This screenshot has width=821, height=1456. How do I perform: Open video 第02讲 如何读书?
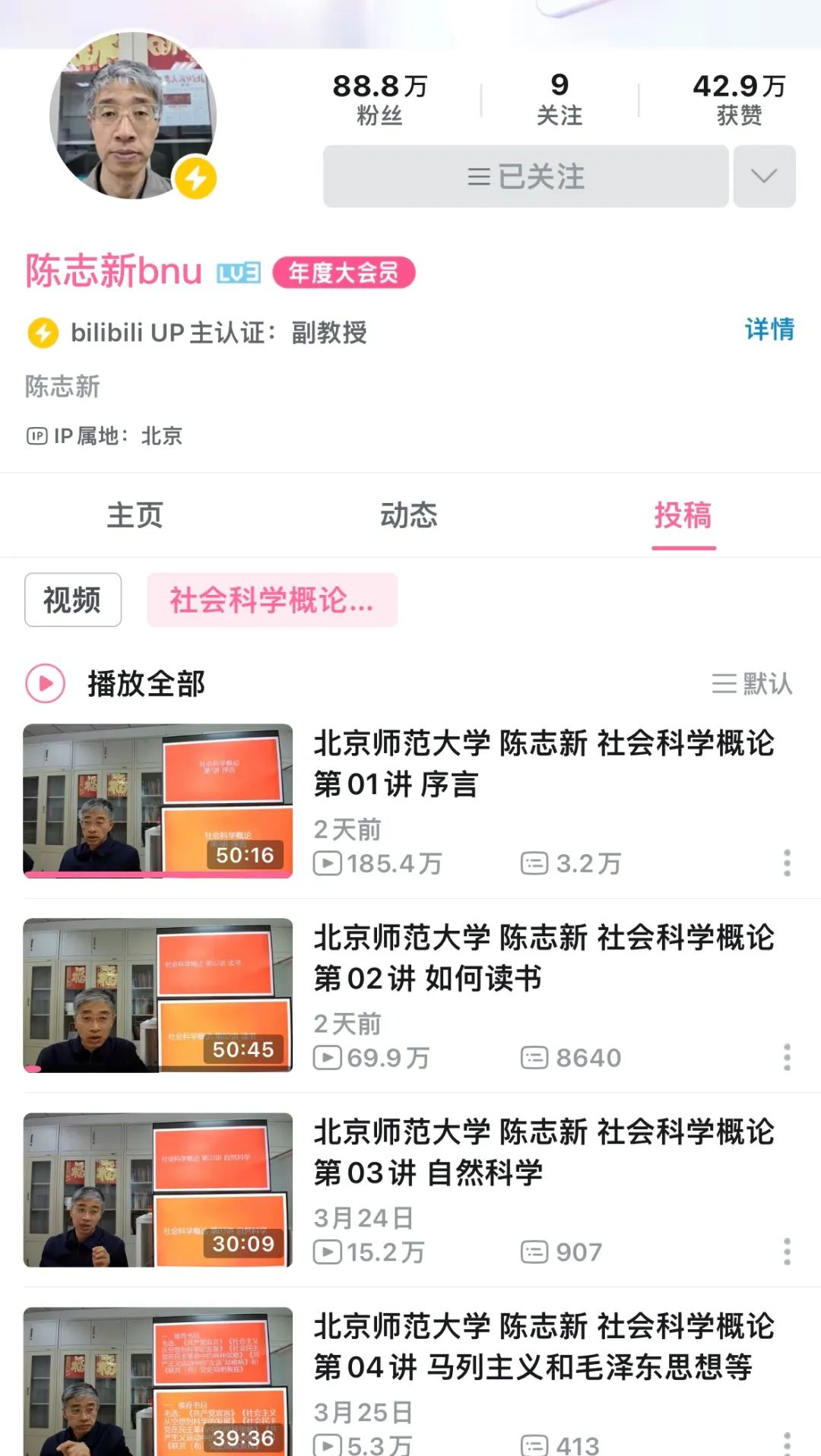[x=544, y=957]
